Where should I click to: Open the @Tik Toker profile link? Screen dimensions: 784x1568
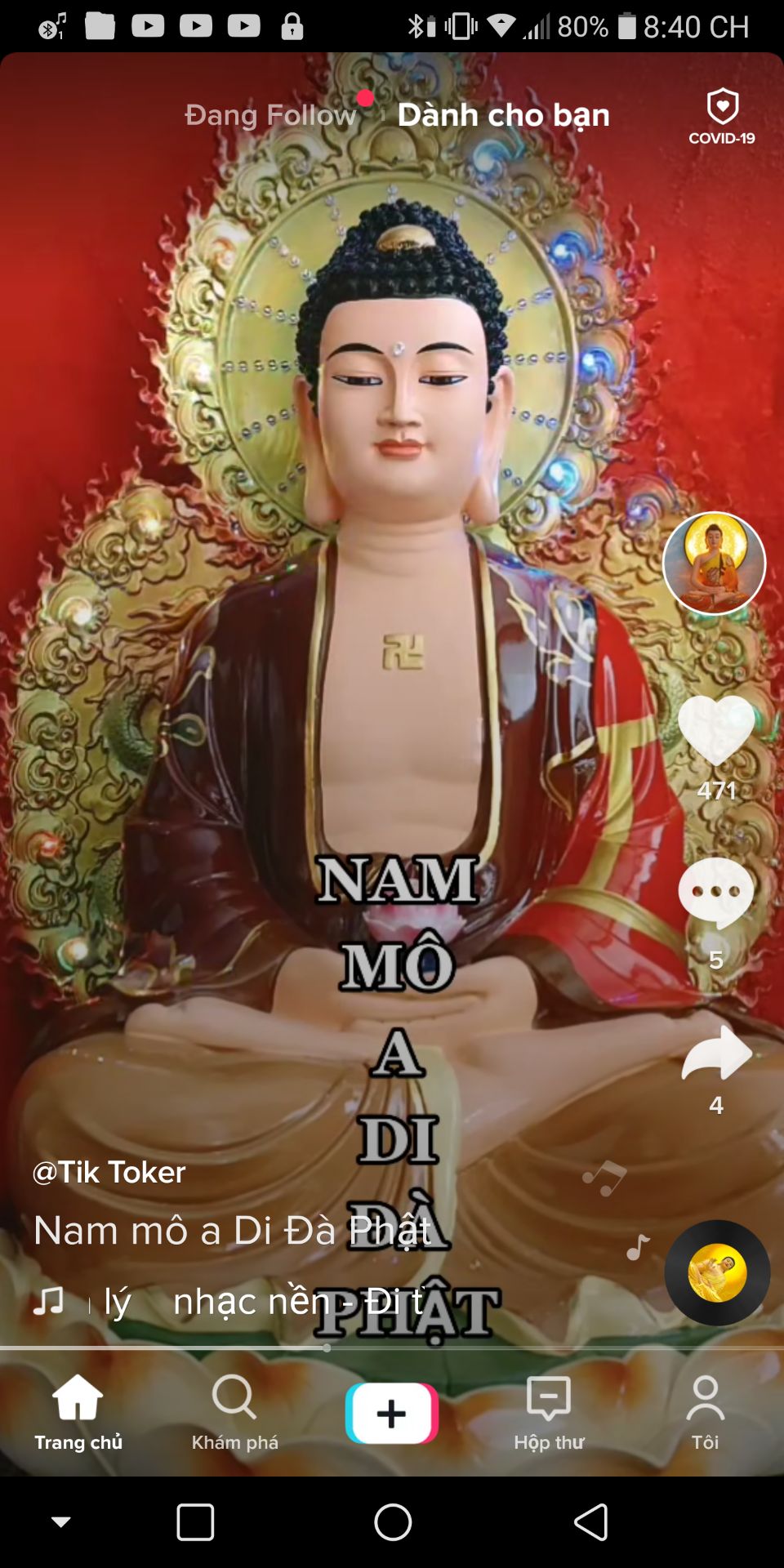(109, 1172)
